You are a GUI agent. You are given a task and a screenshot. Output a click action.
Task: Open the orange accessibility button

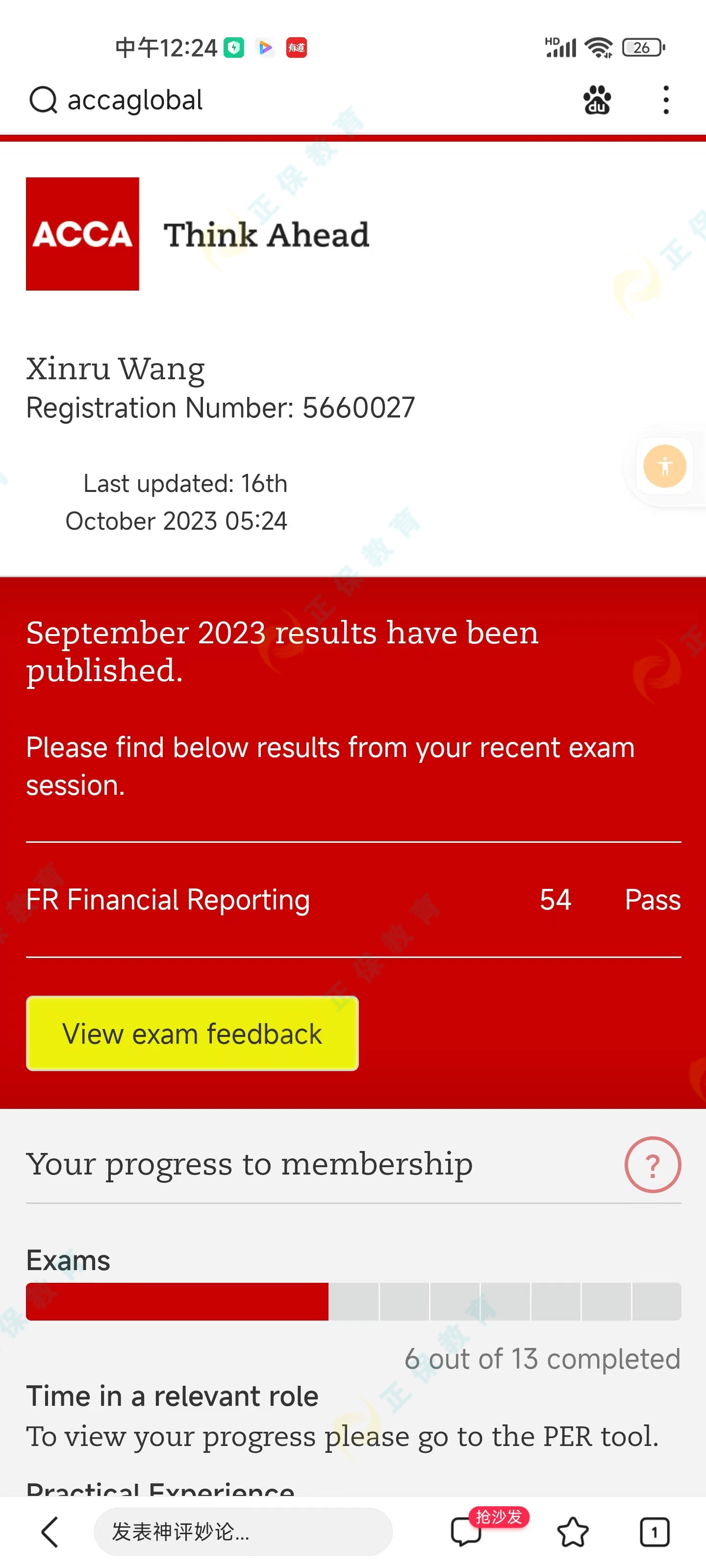pos(665,466)
